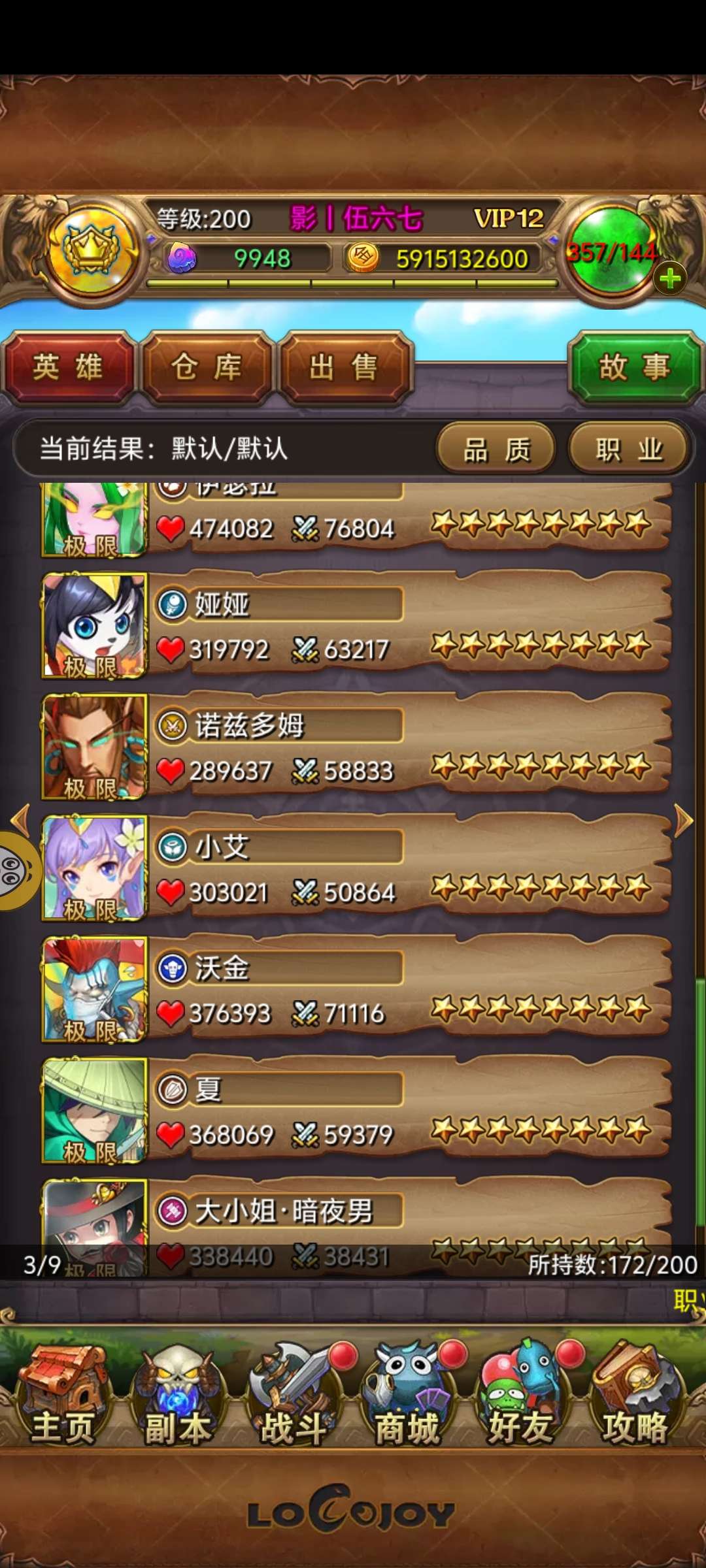Switch to the 英雄 tab
This screenshot has width=706, height=1568.
68,367
